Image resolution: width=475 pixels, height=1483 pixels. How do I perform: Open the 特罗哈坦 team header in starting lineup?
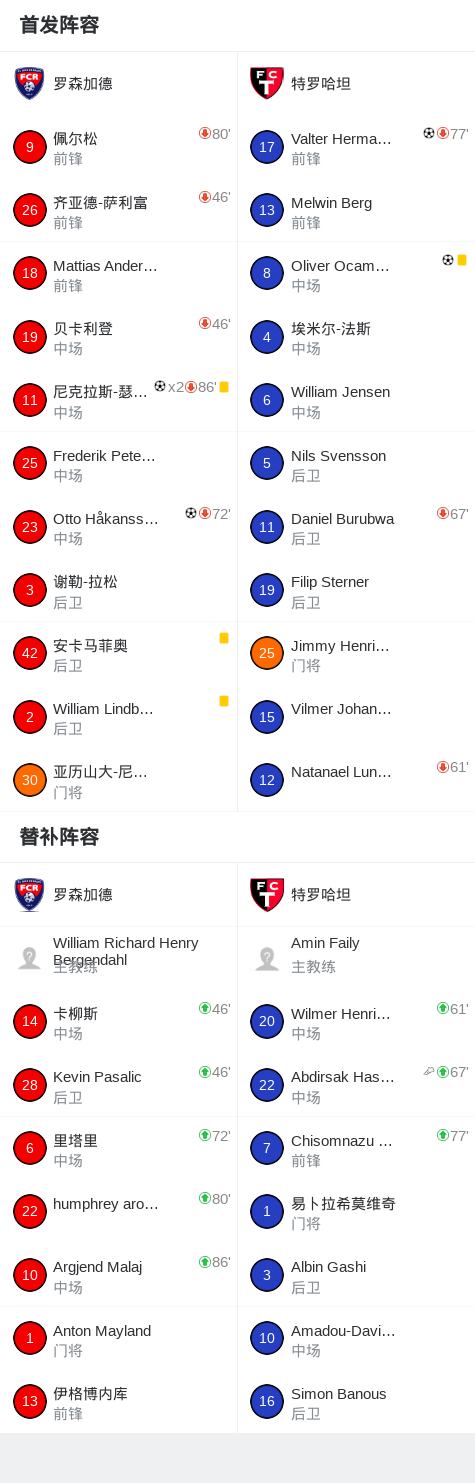[356, 83]
